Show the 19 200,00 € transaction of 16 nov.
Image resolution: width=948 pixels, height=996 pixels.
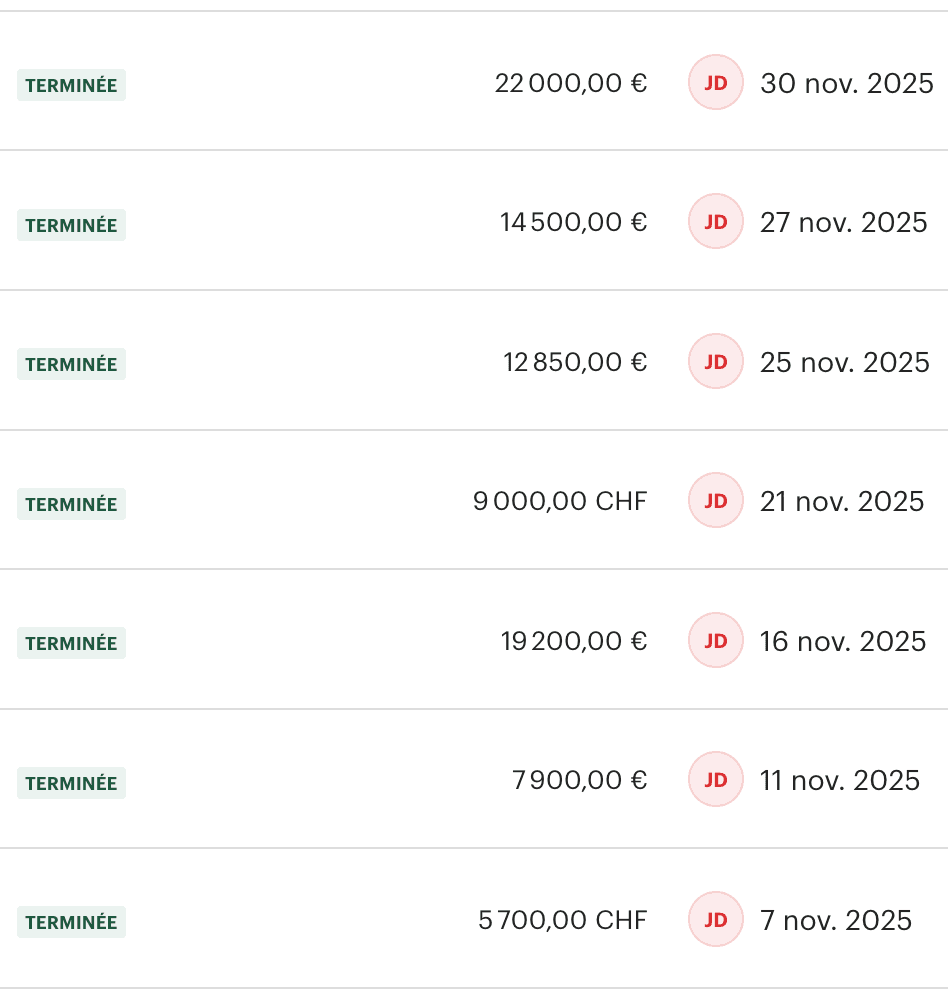tap(573, 641)
